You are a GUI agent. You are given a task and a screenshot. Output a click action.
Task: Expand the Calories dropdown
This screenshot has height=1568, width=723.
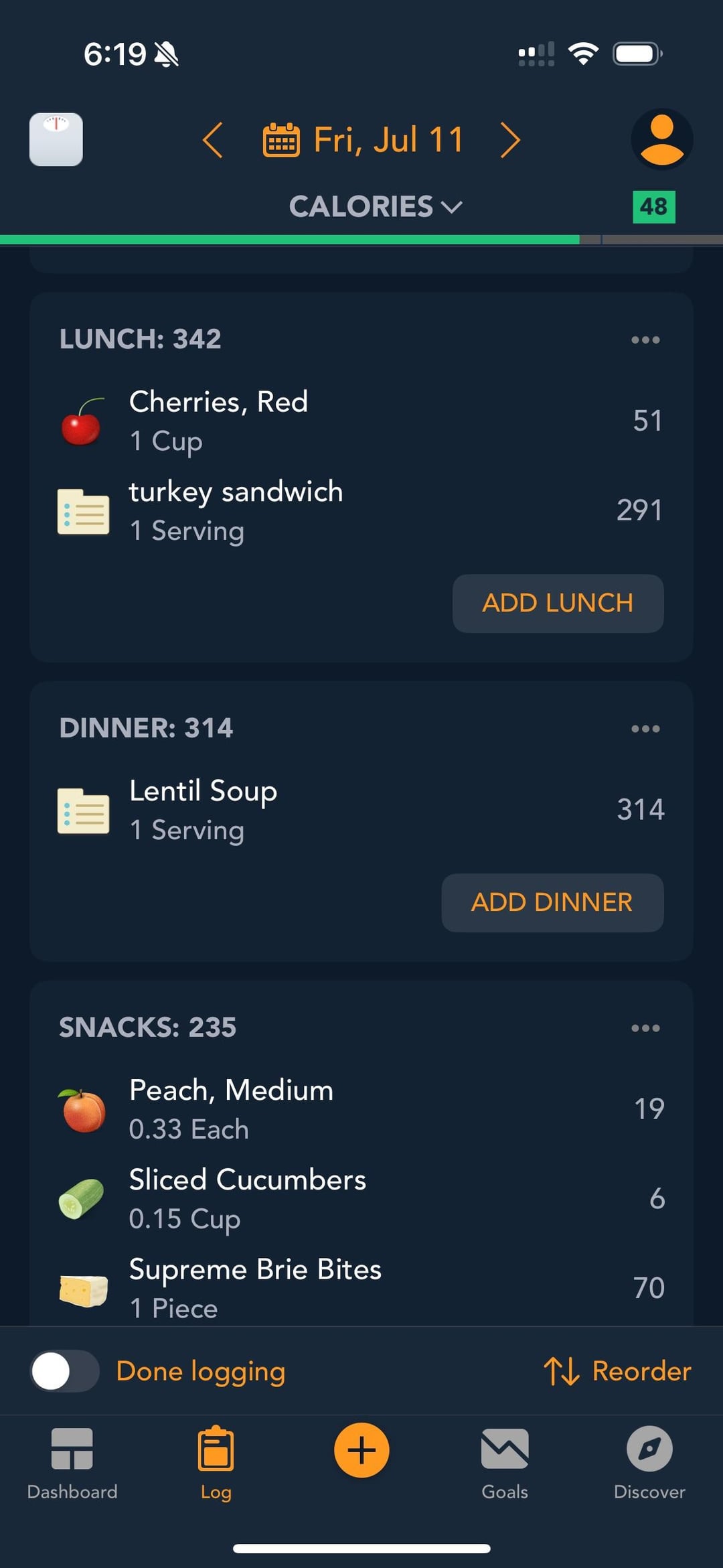376,206
